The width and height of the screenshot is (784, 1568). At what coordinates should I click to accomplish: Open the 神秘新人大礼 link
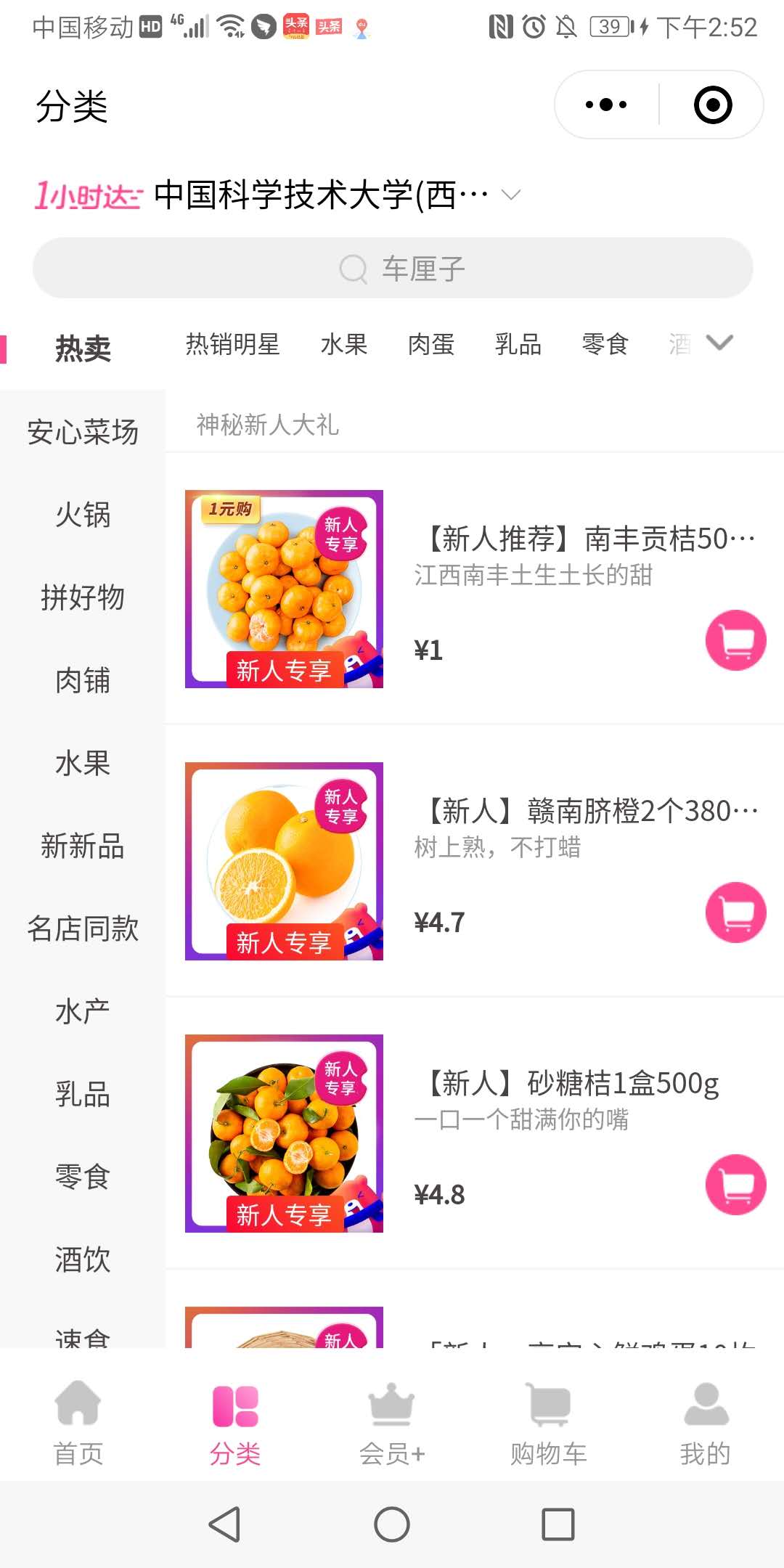pyautogui.click(x=267, y=425)
